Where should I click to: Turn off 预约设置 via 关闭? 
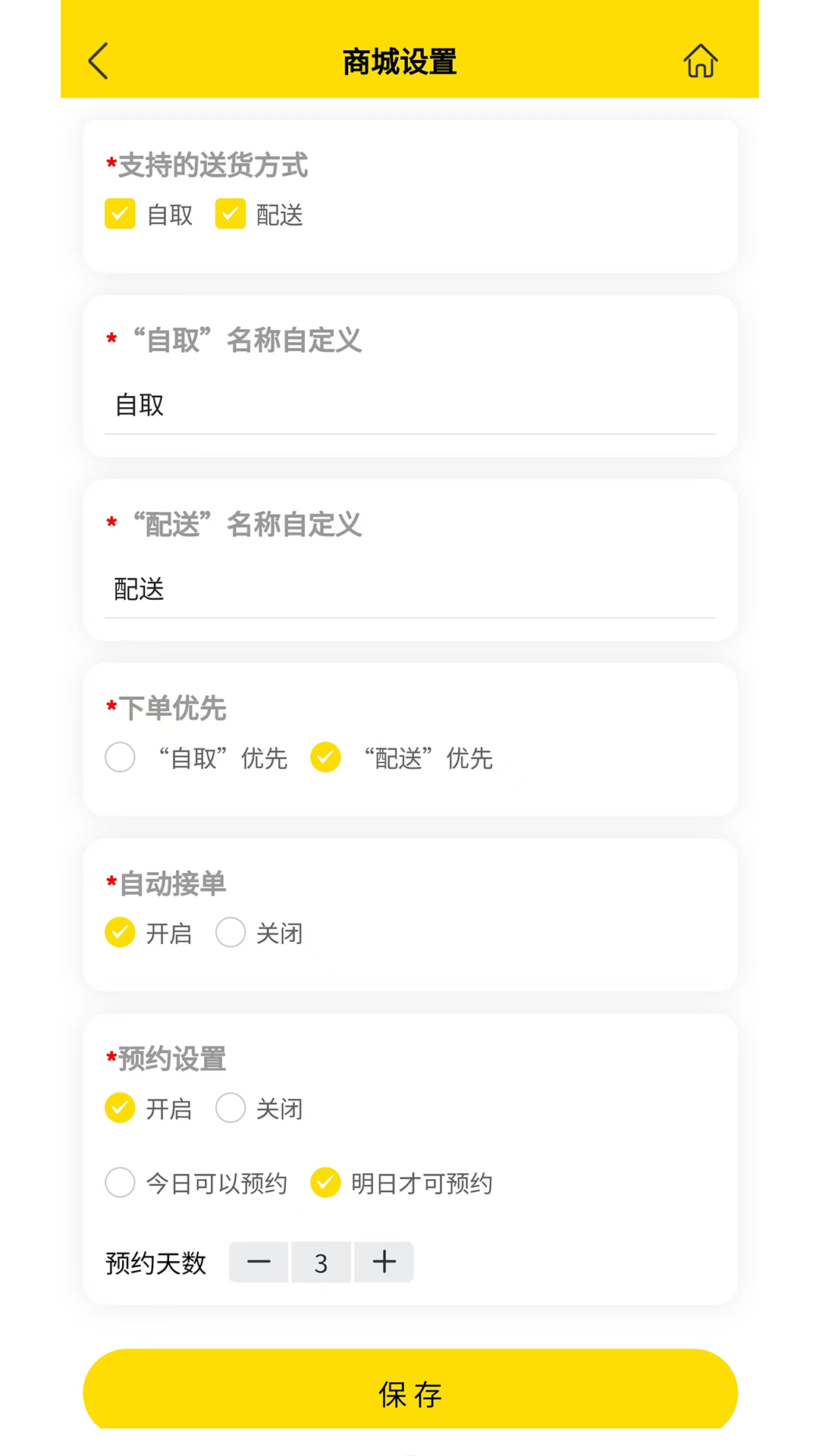[231, 1108]
